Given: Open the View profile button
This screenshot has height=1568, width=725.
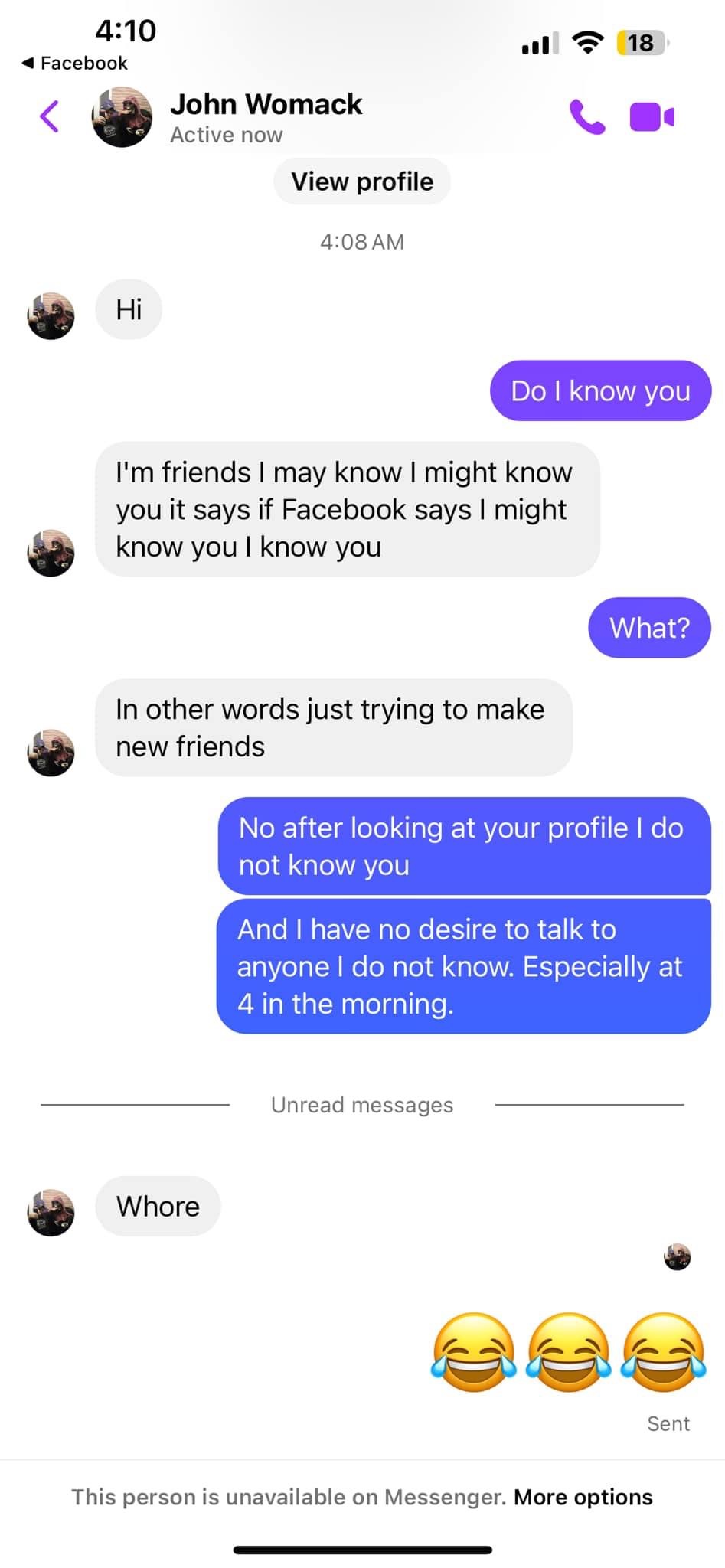Looking at the screenshot, I should pyautogui.click(x=362, y=181).
